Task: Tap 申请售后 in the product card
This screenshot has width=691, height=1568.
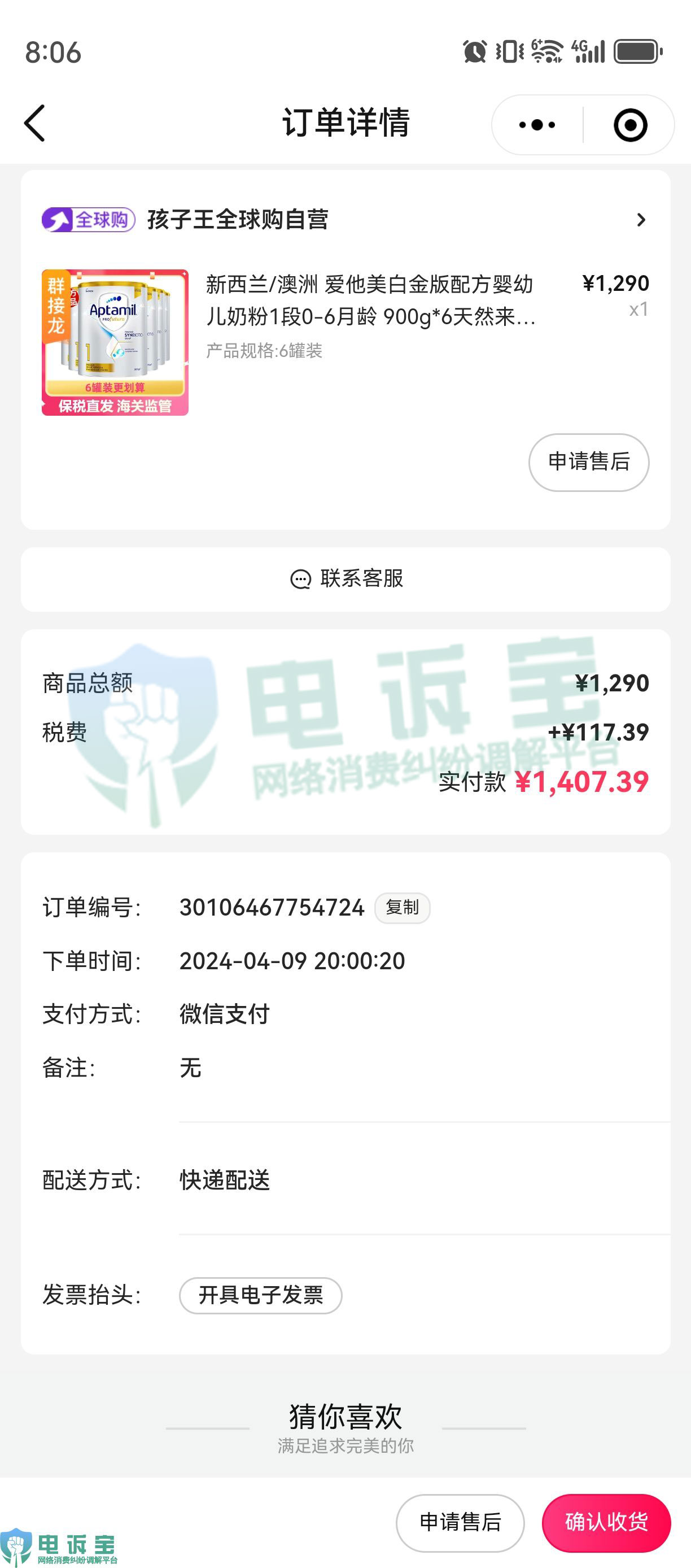Action: [588, 462]
